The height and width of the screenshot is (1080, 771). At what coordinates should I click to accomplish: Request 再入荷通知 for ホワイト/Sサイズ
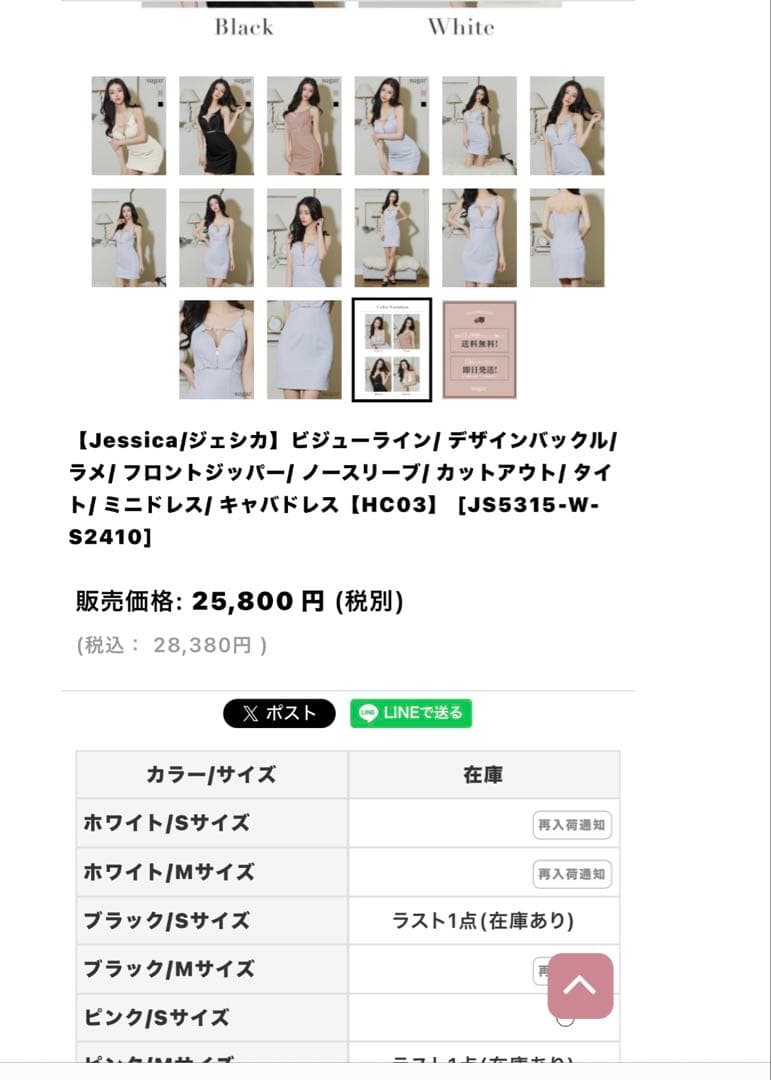pyautogui.click(x=571, y=825)
